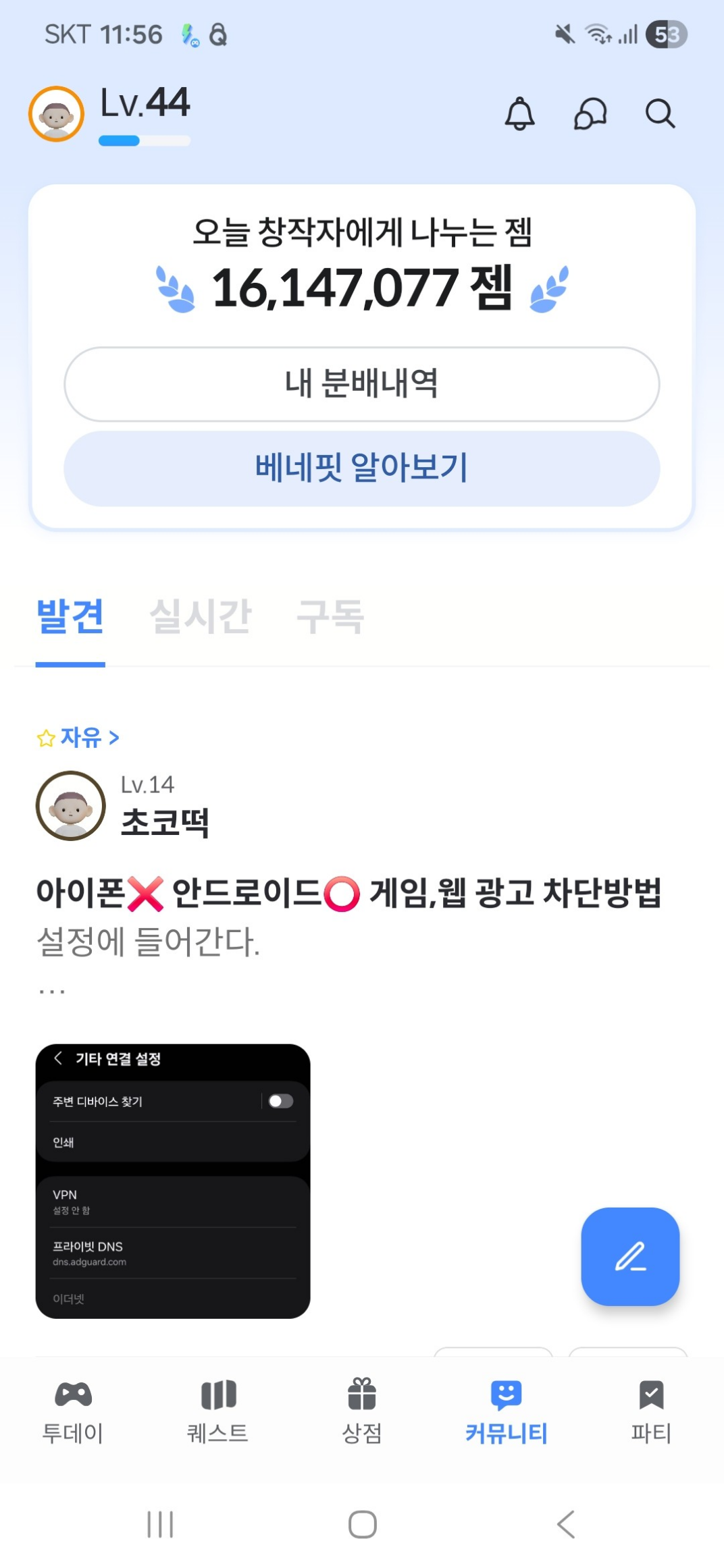This screenshot has width=724, height=1568.
Task: Tap the system back button
Action: (x=566, y=1524)
